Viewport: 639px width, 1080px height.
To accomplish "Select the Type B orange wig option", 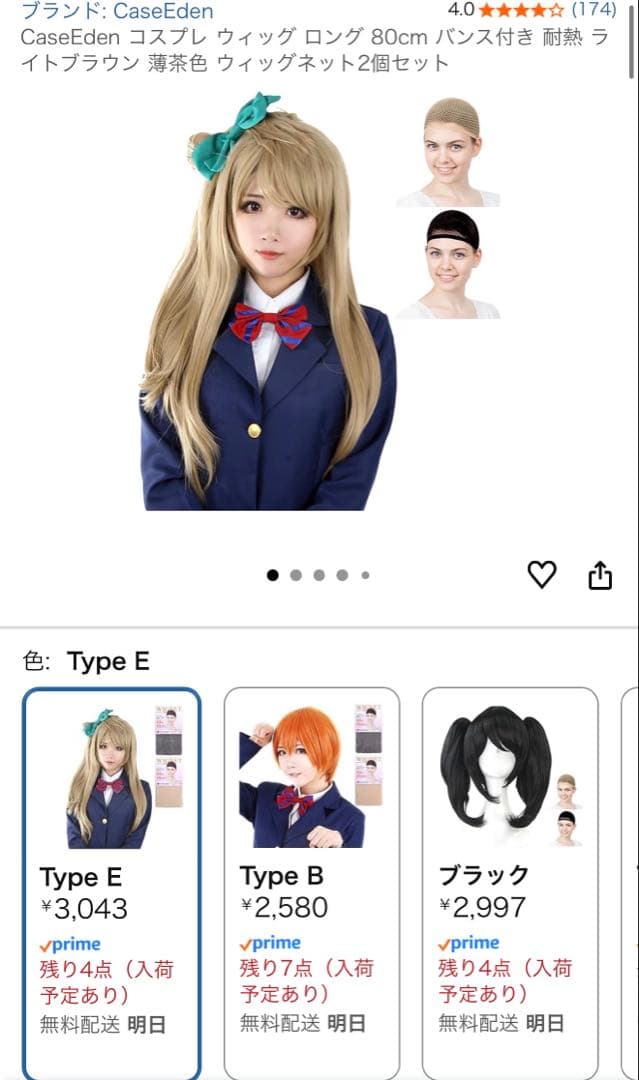I will 311,880.
